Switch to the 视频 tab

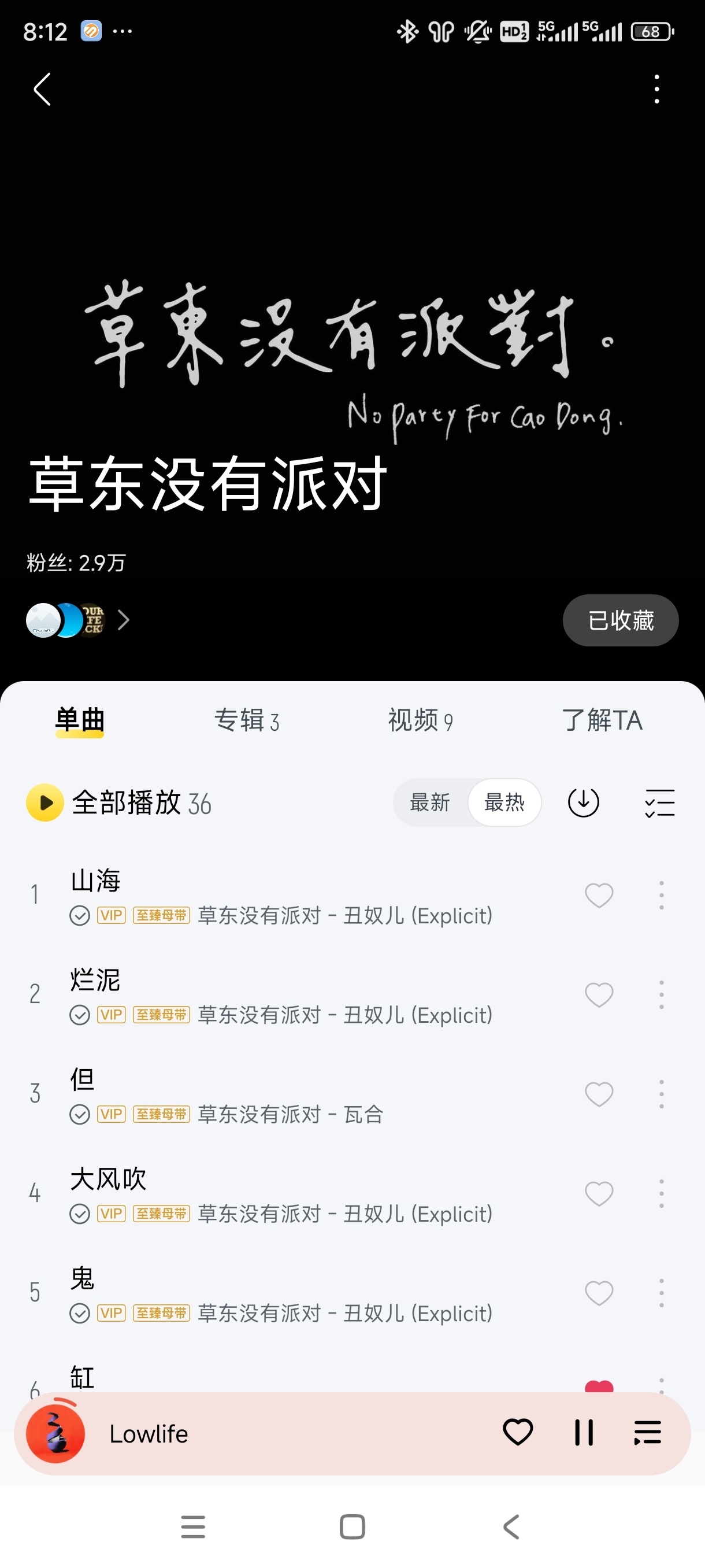click(420, 721)
